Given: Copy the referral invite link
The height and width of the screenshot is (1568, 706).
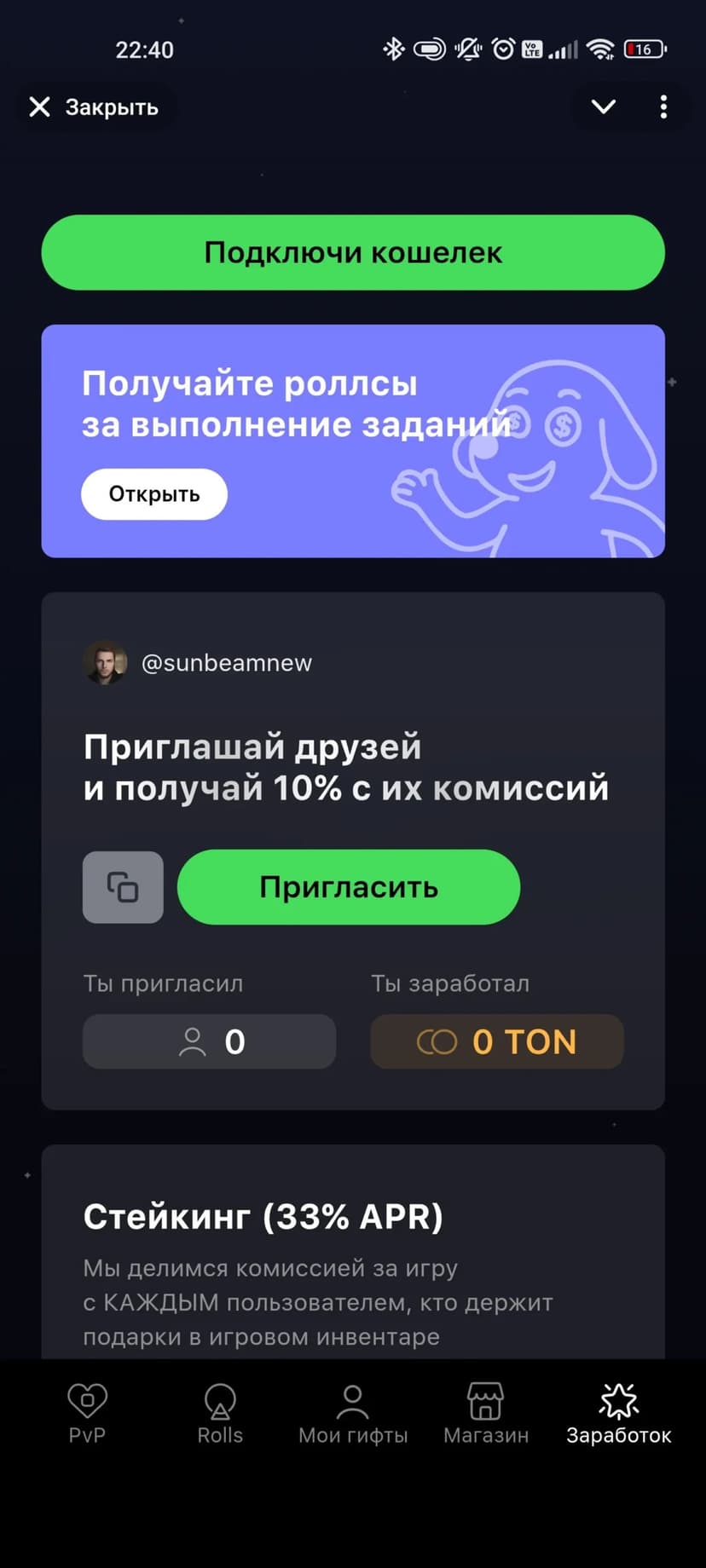Looking at the screenshot, I should coord(123,887).
